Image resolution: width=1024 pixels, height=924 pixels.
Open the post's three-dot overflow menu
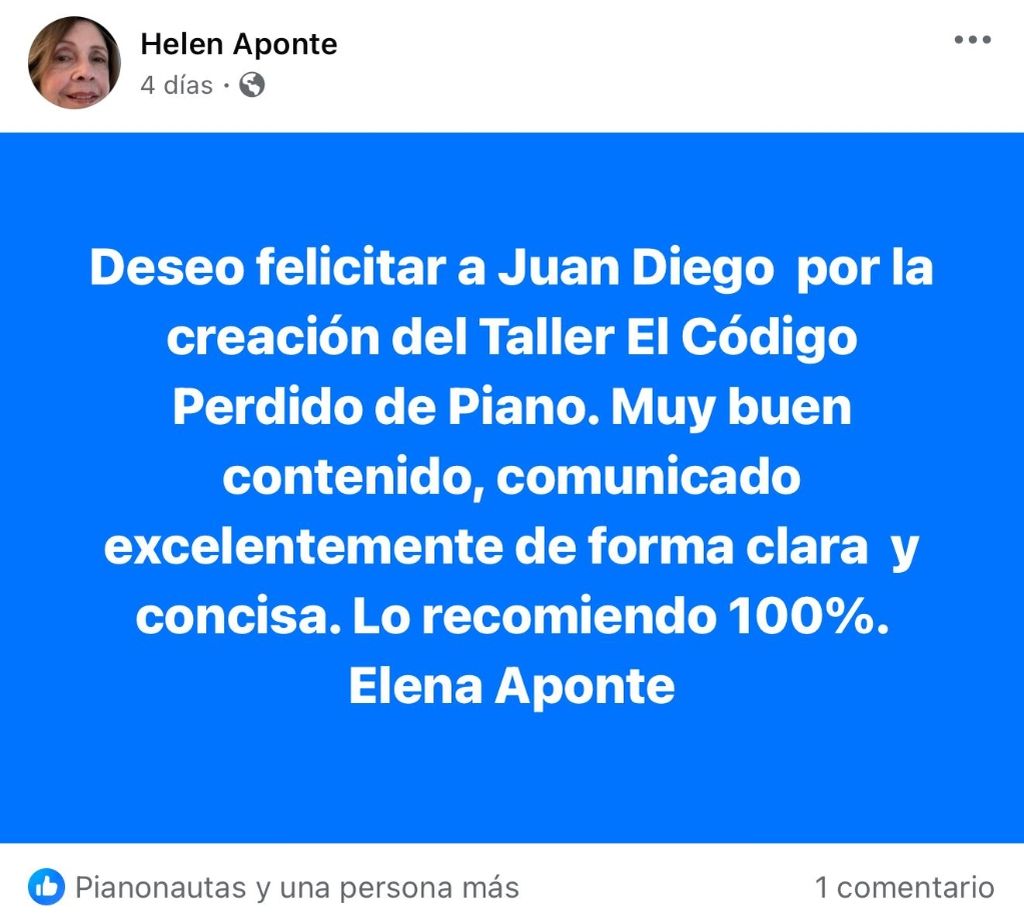coord(971,41)
